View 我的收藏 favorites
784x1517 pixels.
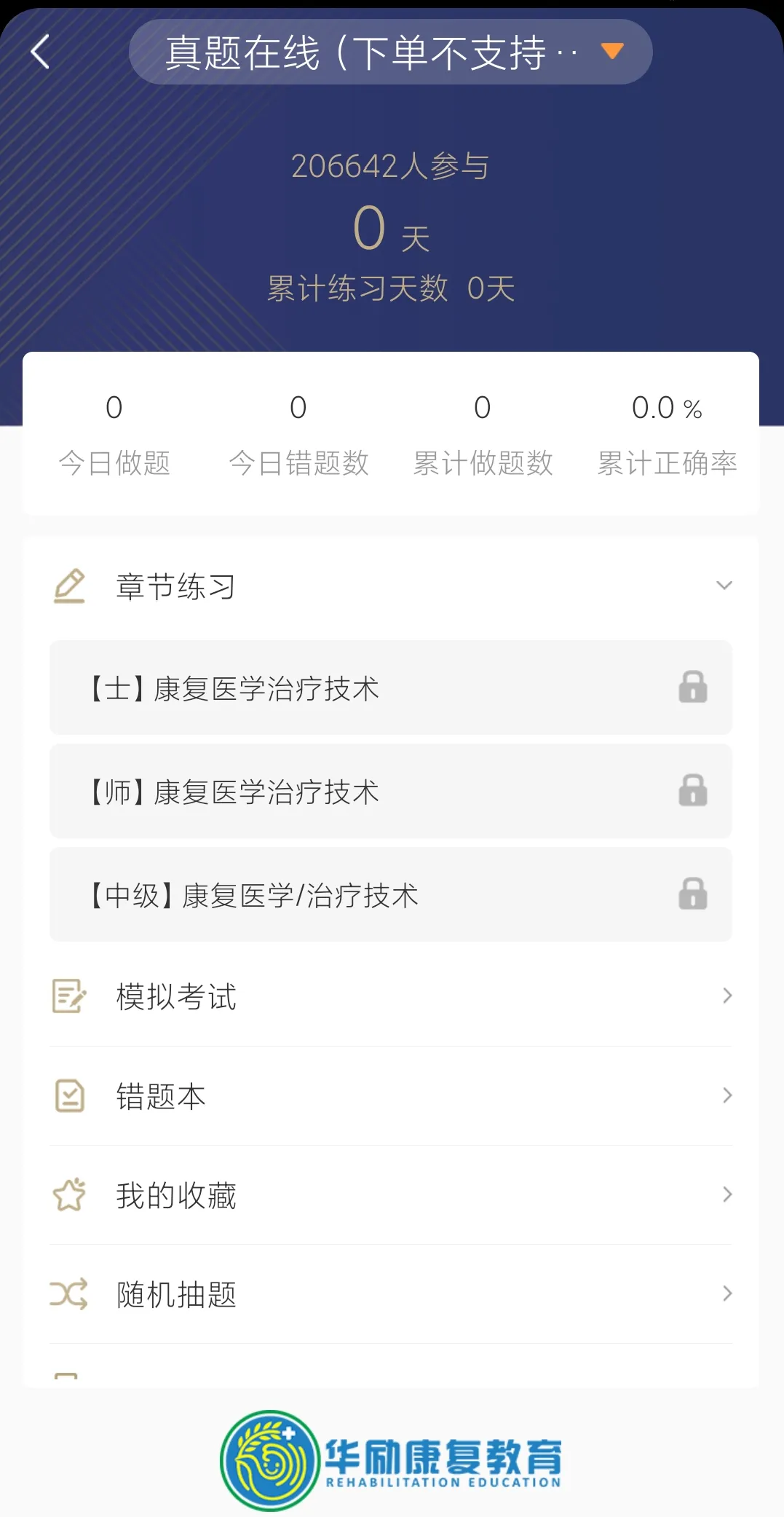point(390,1195)
